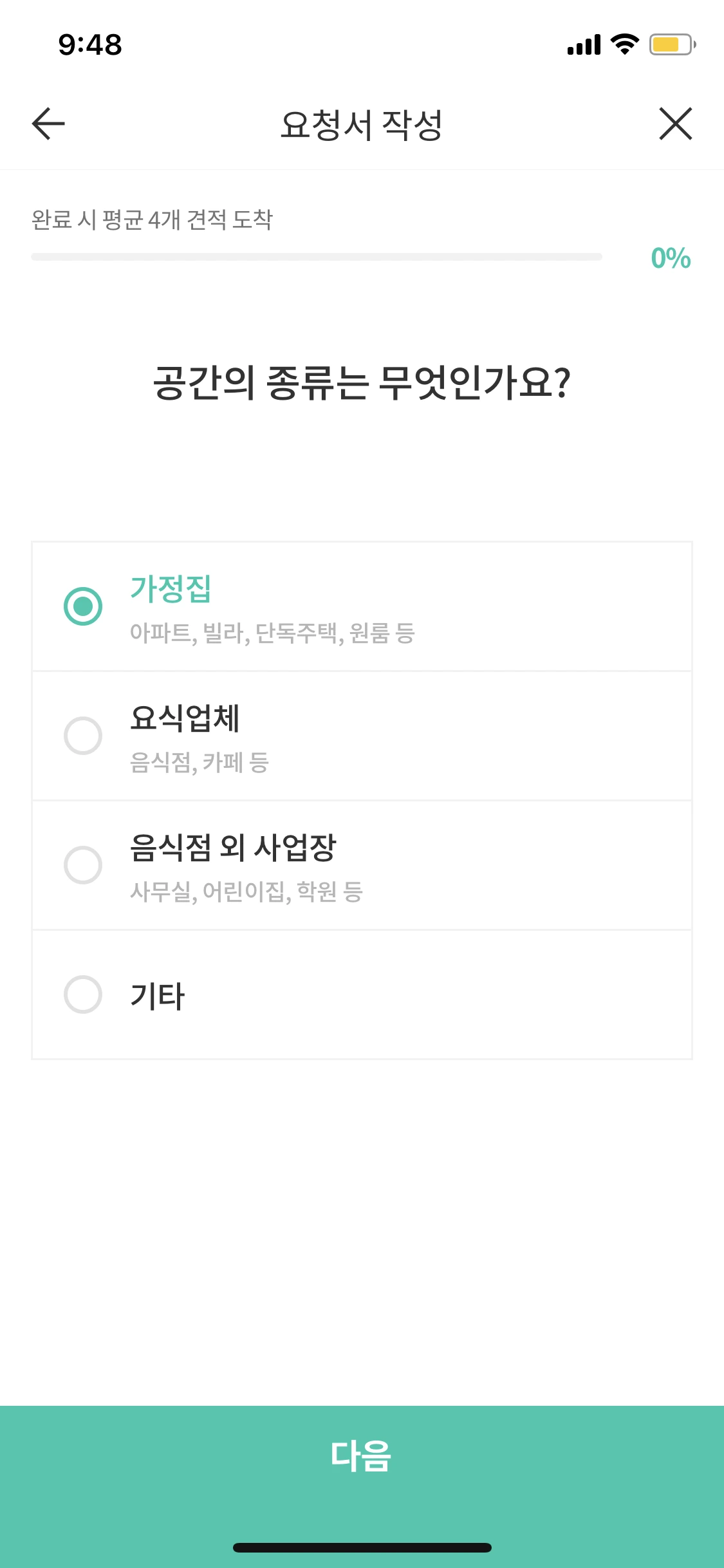Tap the home indicator bar
Image resolution: width=724 pixels, height=1568 pixels.
(x=362, y=1549)
